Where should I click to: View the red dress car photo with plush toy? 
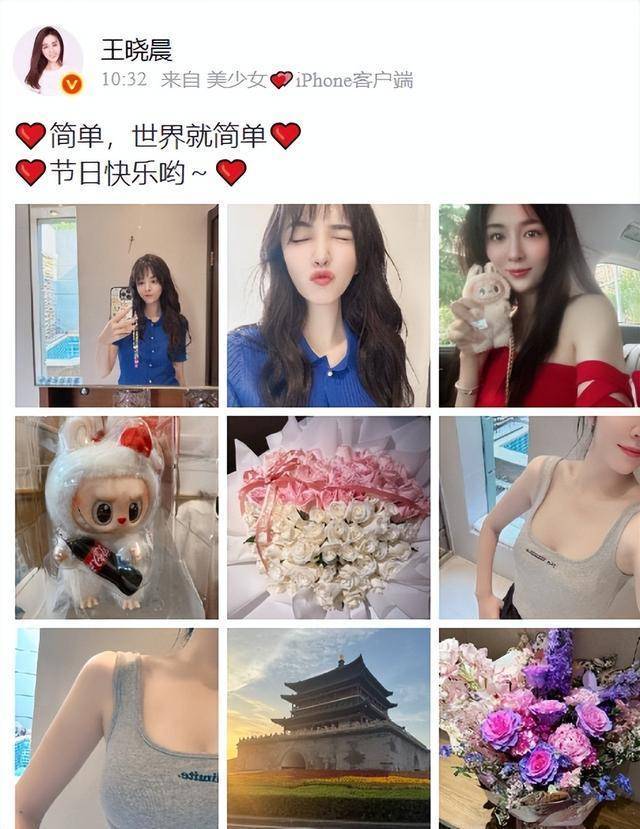point(539,305)
